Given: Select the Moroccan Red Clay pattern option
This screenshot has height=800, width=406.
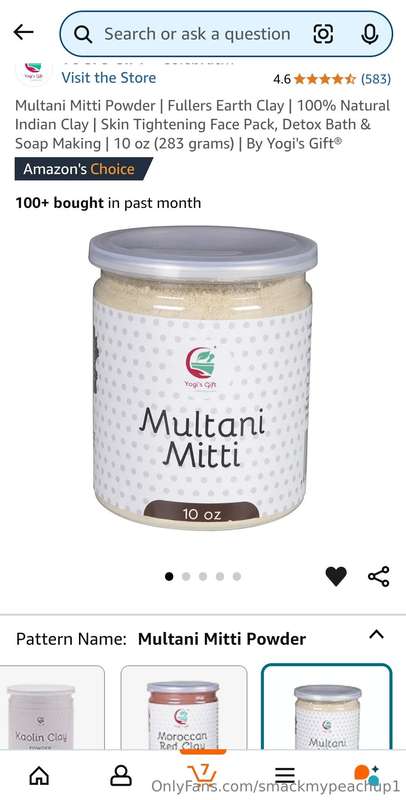Looking at the screenshot, I should [x=184, y=707].
